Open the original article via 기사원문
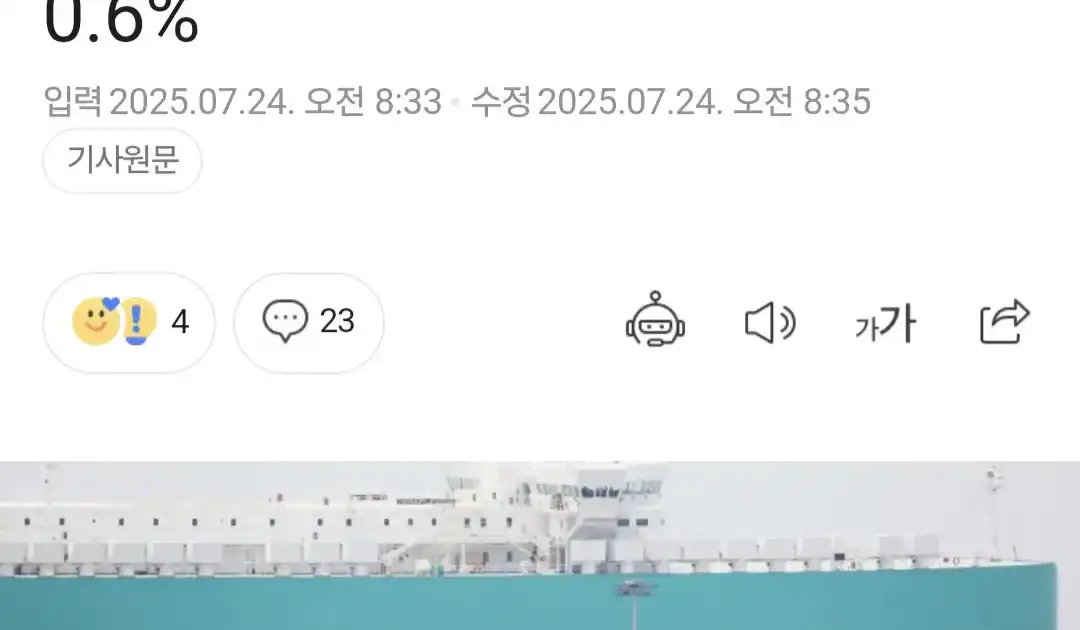 pos(122,160)
